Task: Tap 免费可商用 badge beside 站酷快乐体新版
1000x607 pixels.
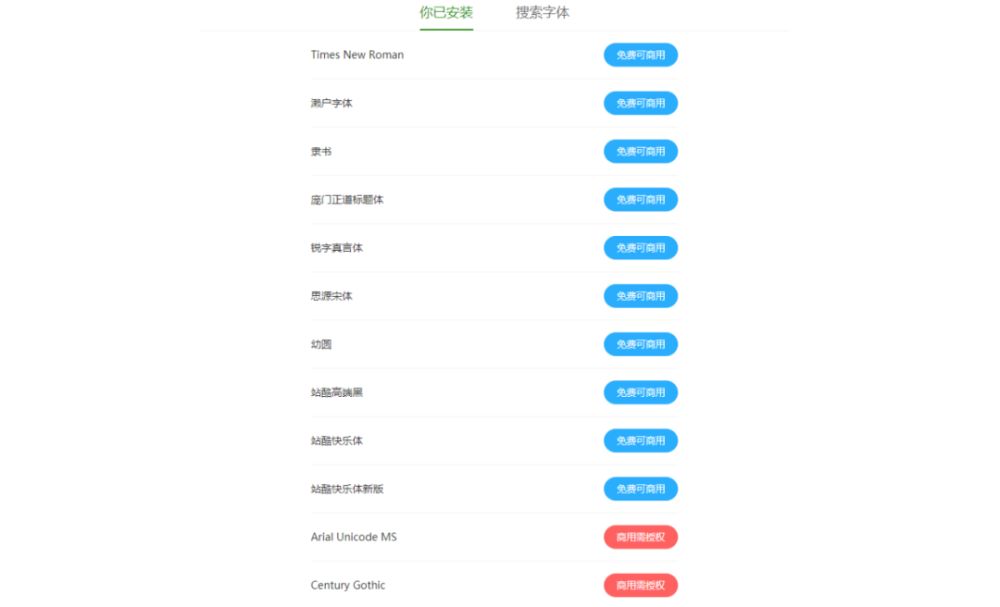Action: point(640,489)
